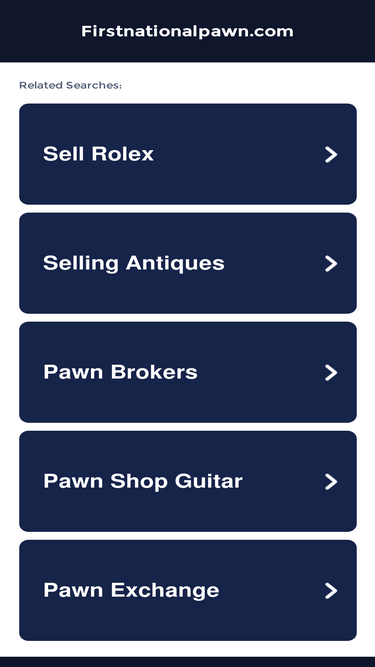This screenshot has width=375, height=667.
Task: Tap the Pawn Exchange related search
Action: pyautogui.click(x=188, y=590)
